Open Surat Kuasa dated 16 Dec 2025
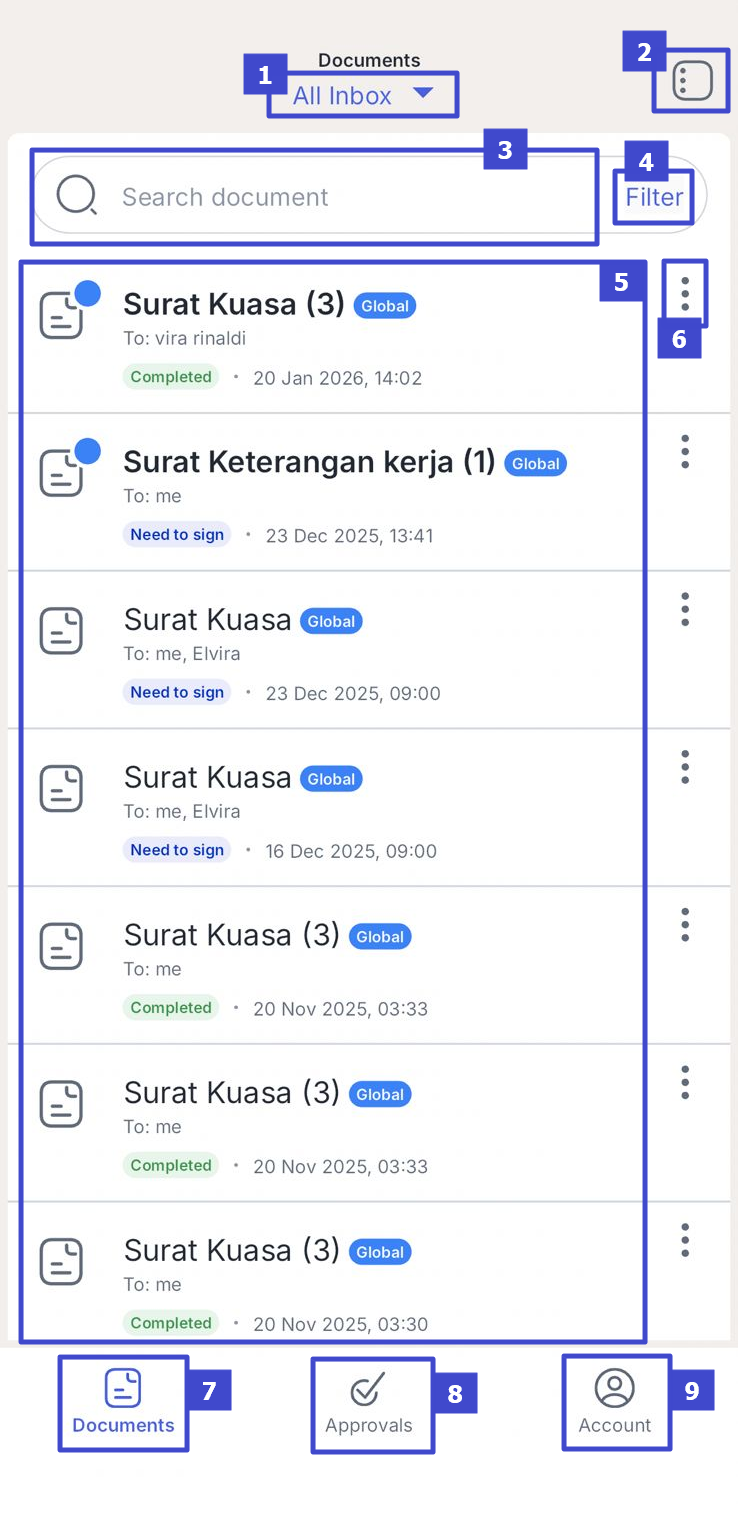Viewport: 738px width, 1517px height. [x=330, y=811]
